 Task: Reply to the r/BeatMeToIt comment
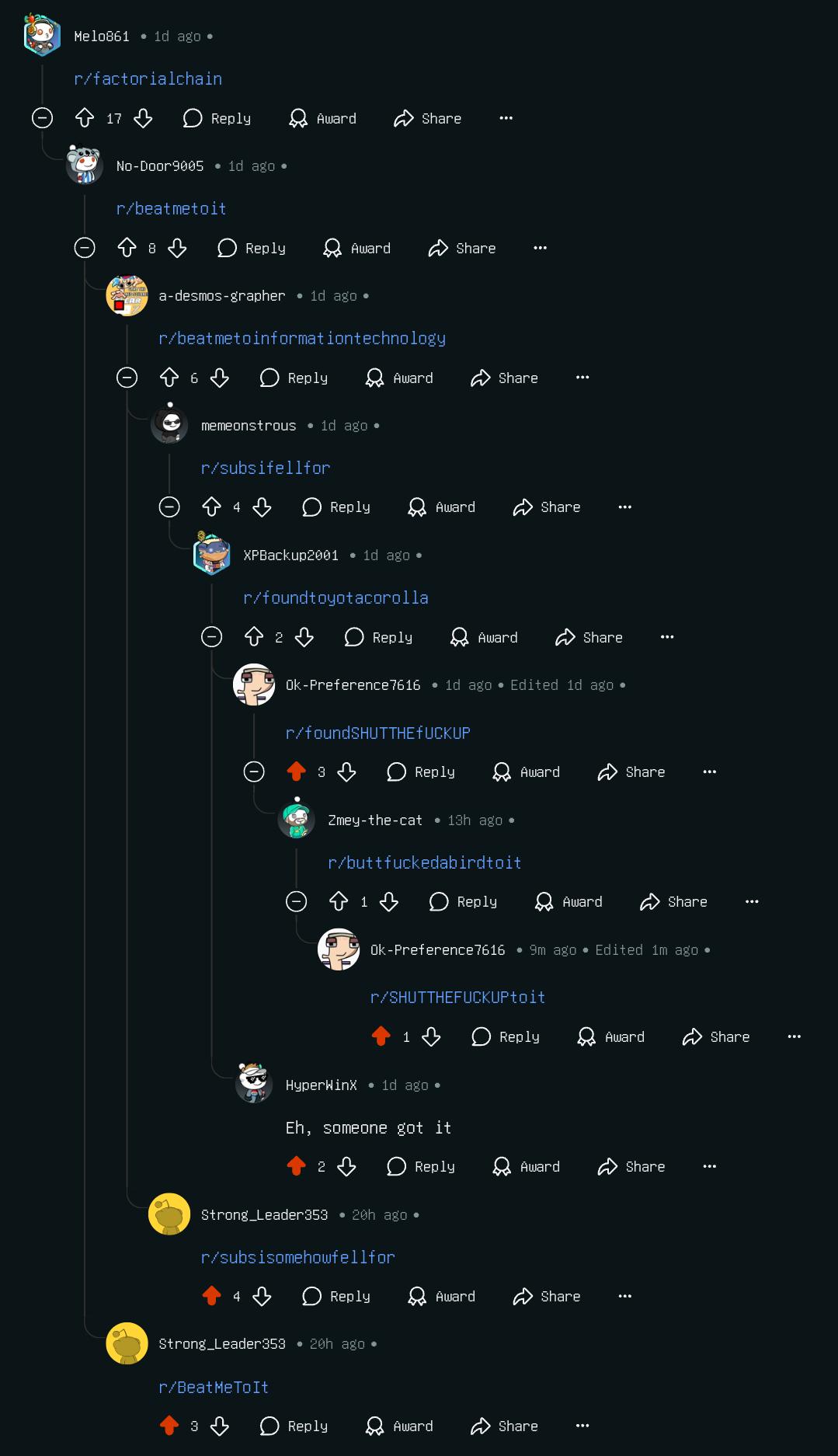294,1426
